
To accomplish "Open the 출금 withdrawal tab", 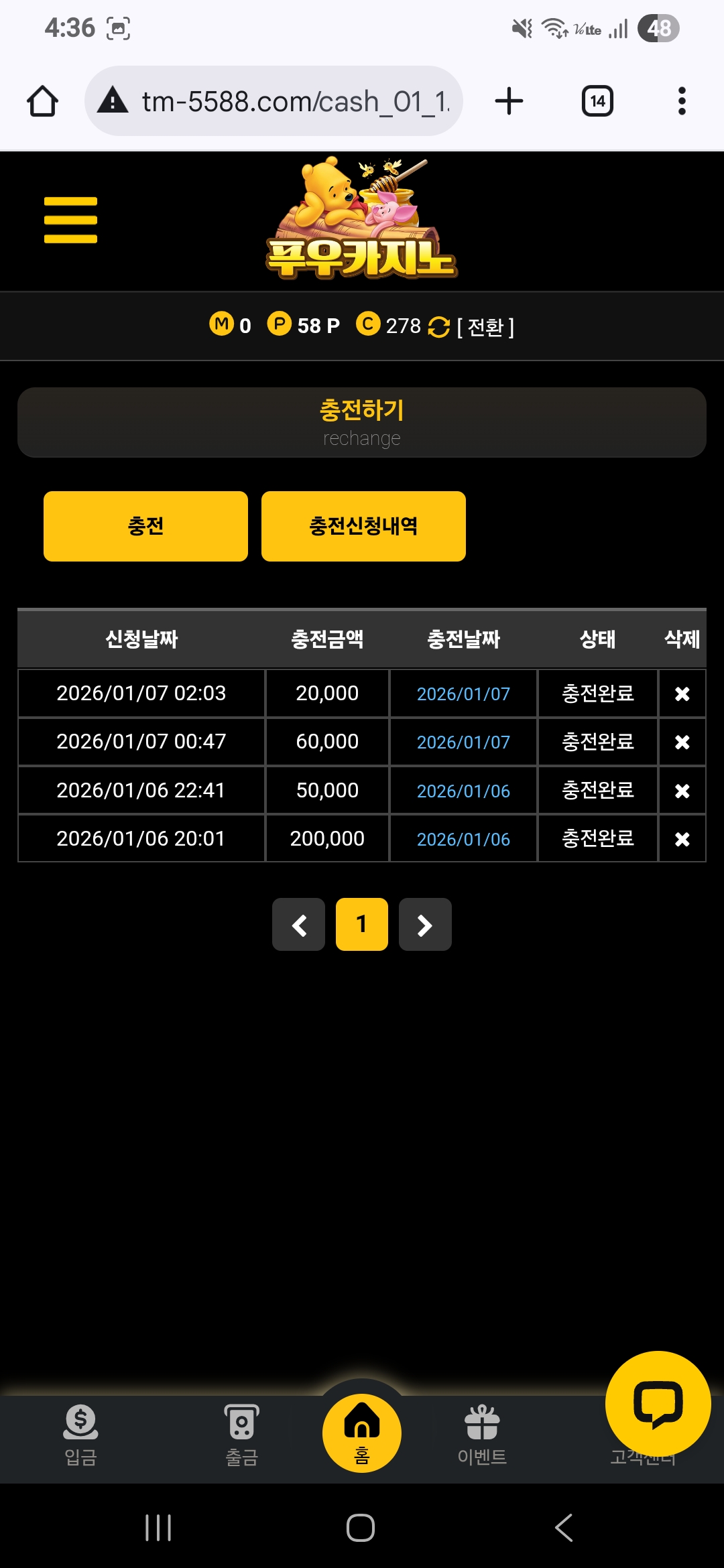I will pyautogui.click(x=241, y=1435).
